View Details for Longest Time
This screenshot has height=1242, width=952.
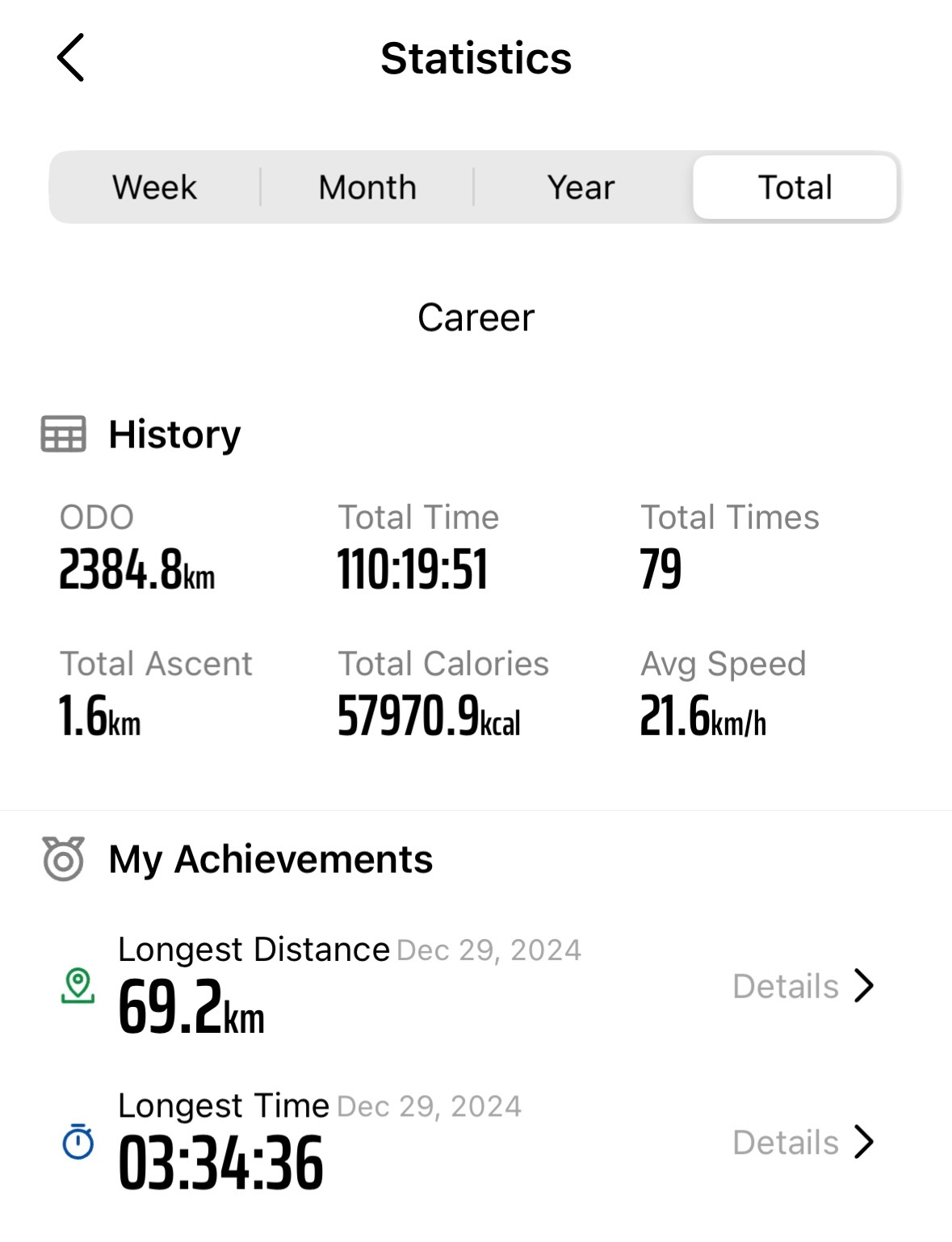point(803,1143)
